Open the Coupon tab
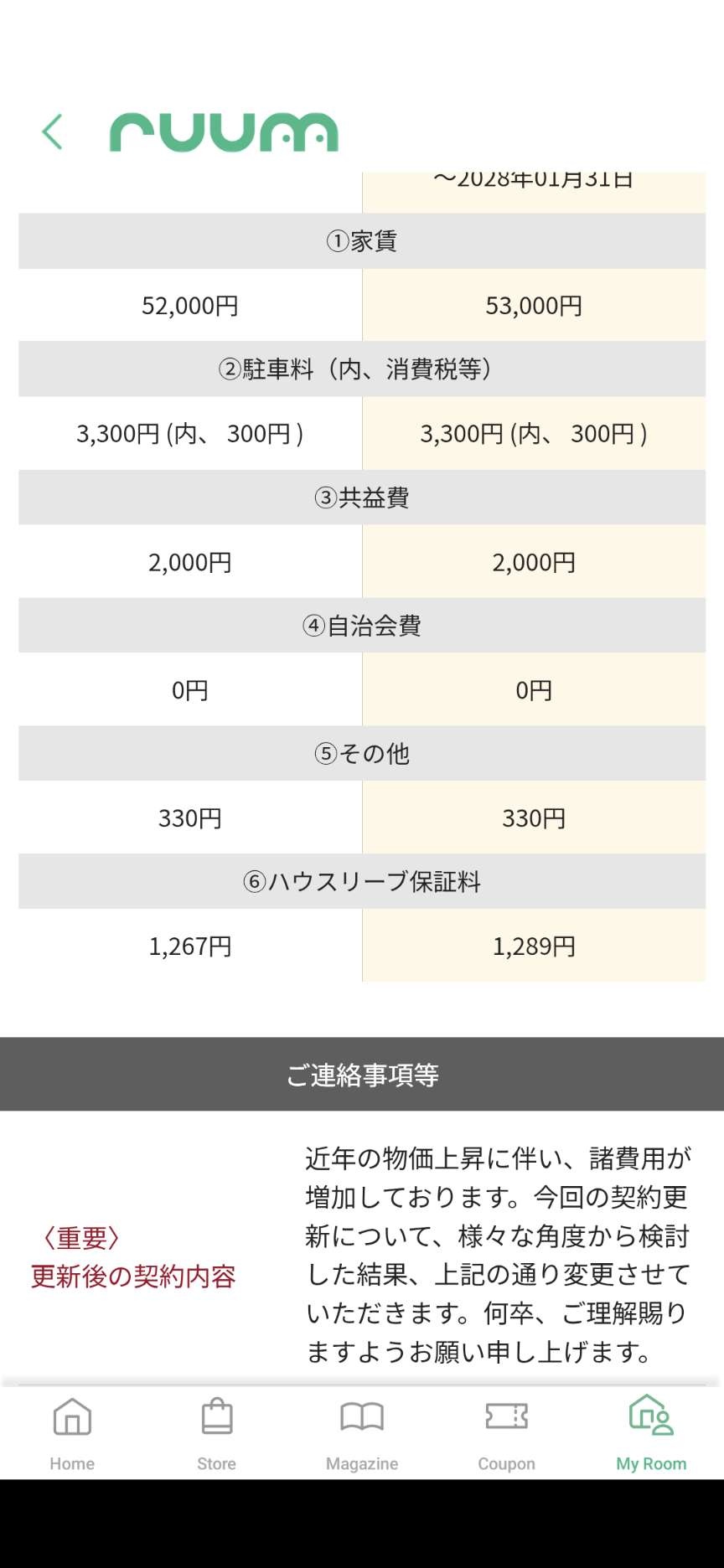Viewport: 724px width, 1568px height. point(506,1433)
